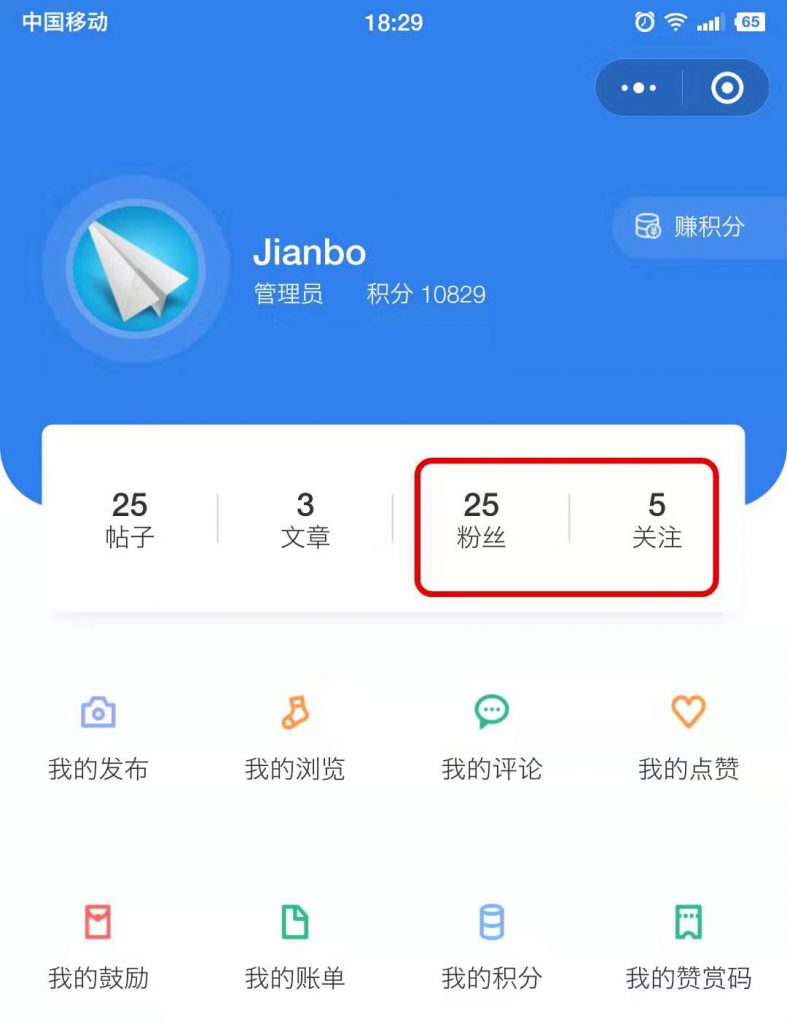Screen dimensions: 787x1024
Task: Open 我的点赞 my likes
Action: pyautogui.click(x=688, y=738)
